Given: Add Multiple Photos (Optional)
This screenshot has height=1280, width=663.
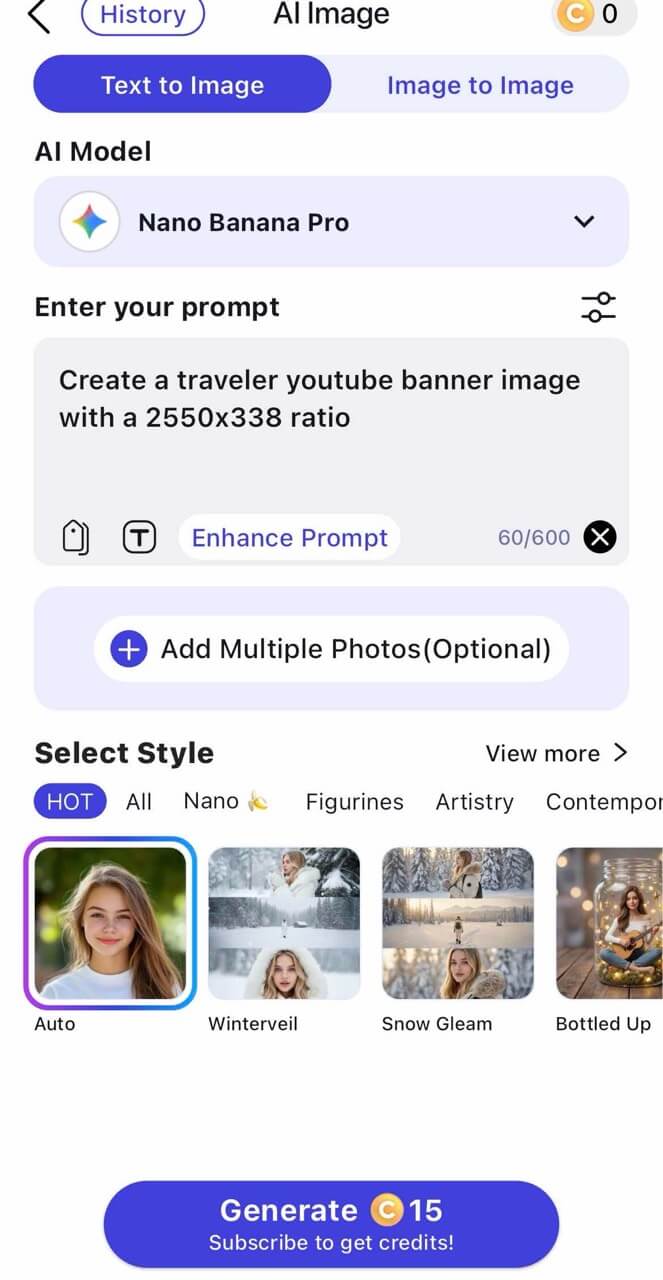Looking at the screenshot, I should pos(331,649).
